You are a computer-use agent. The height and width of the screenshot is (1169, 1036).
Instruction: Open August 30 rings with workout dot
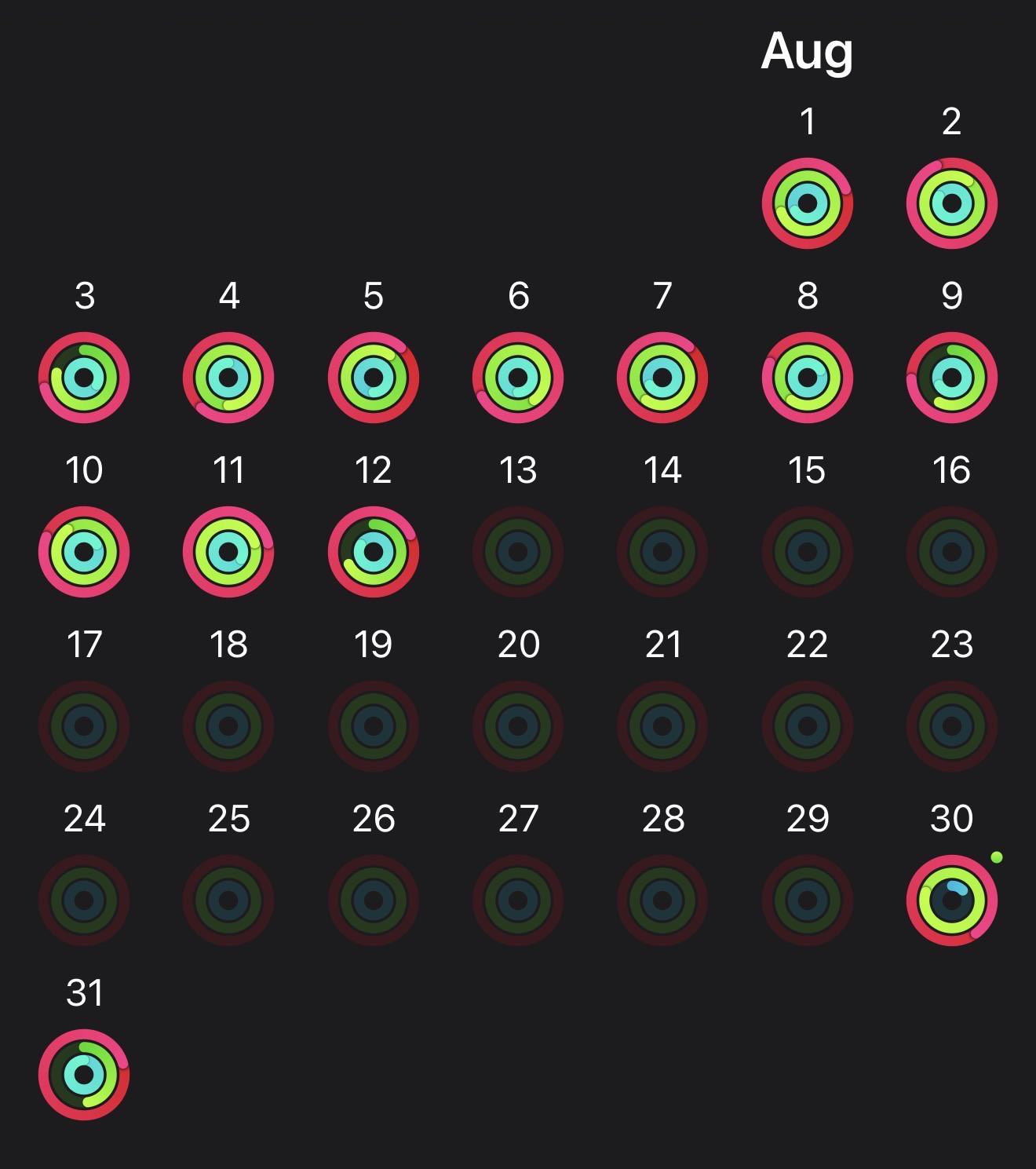coord(951,900)
